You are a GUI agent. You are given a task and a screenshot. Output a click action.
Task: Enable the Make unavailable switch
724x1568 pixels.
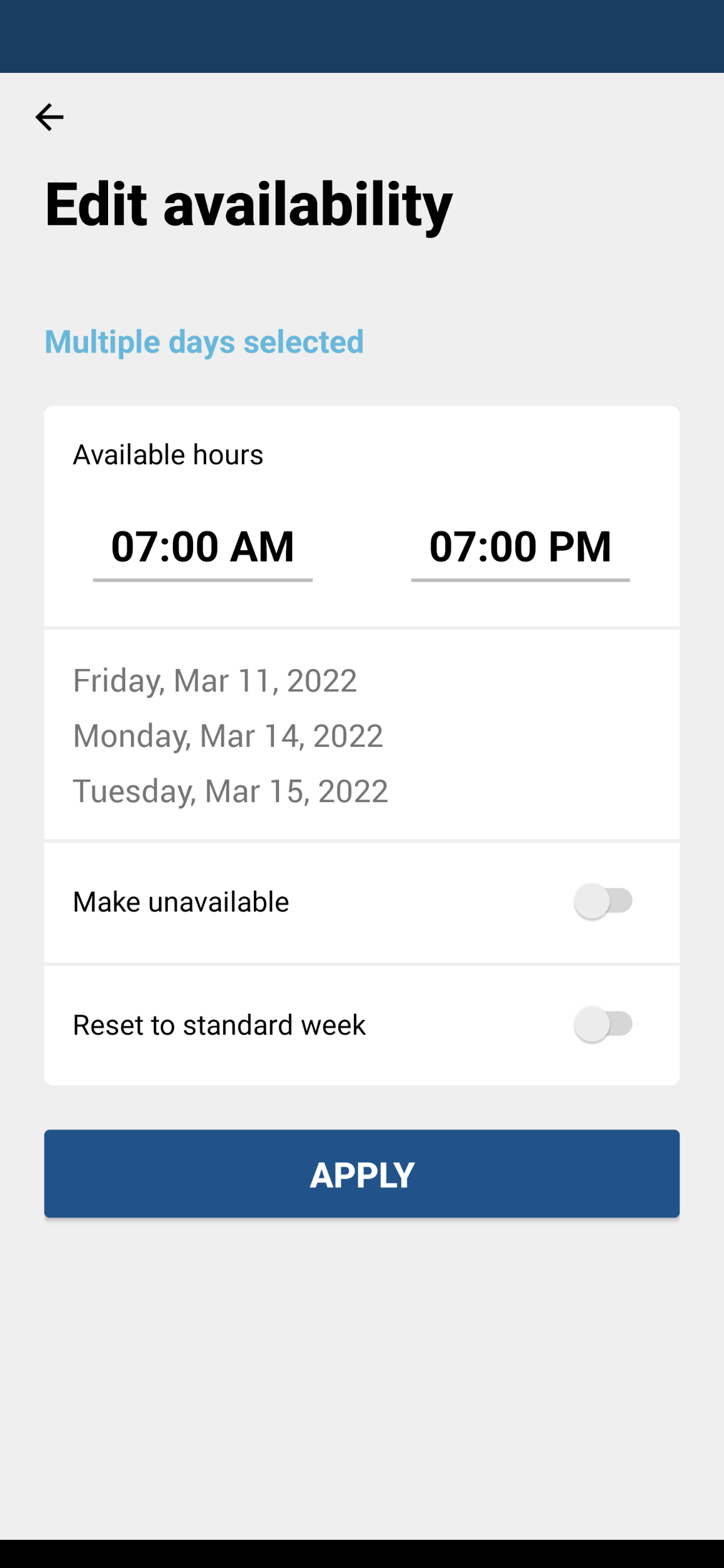603,901
